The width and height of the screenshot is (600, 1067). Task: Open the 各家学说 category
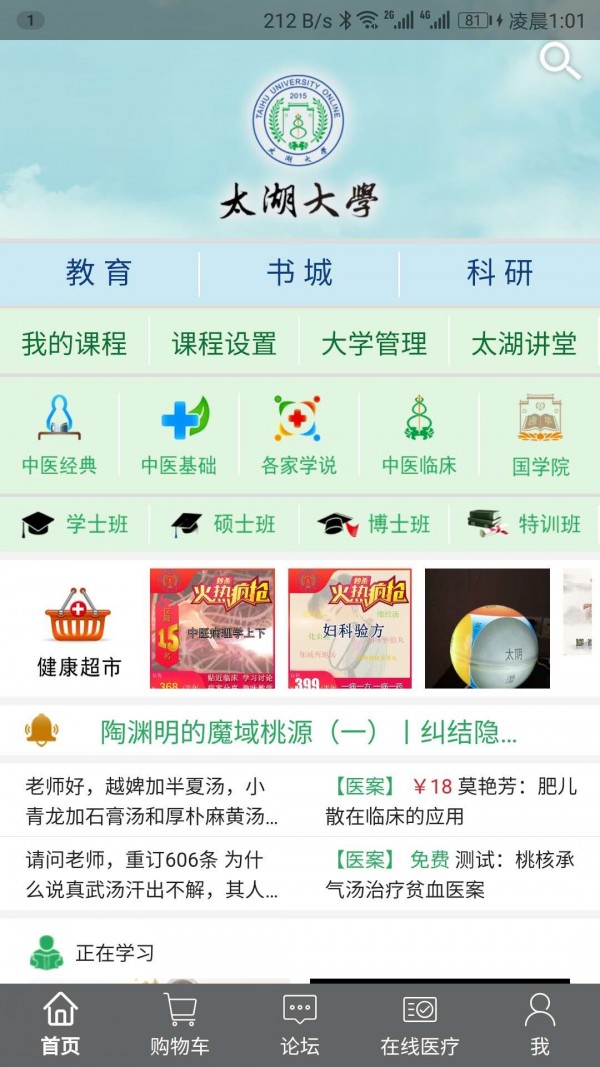(x=298, y=436)
